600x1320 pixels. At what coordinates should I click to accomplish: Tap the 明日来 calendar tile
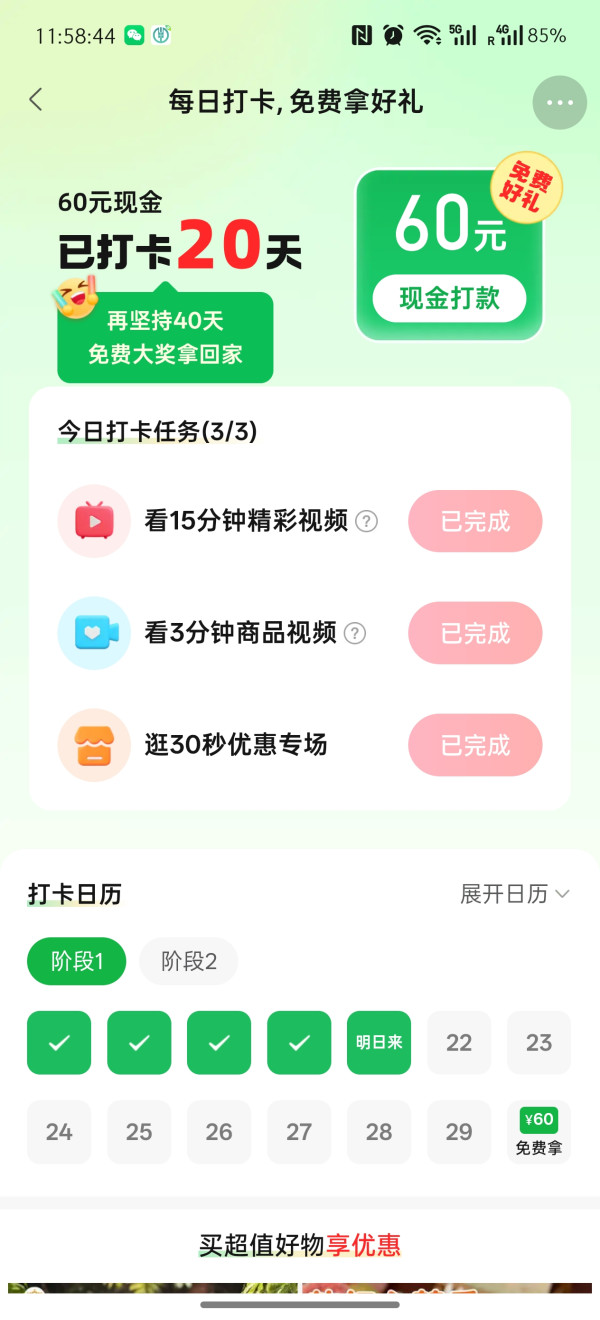(x=379, y=1043)
